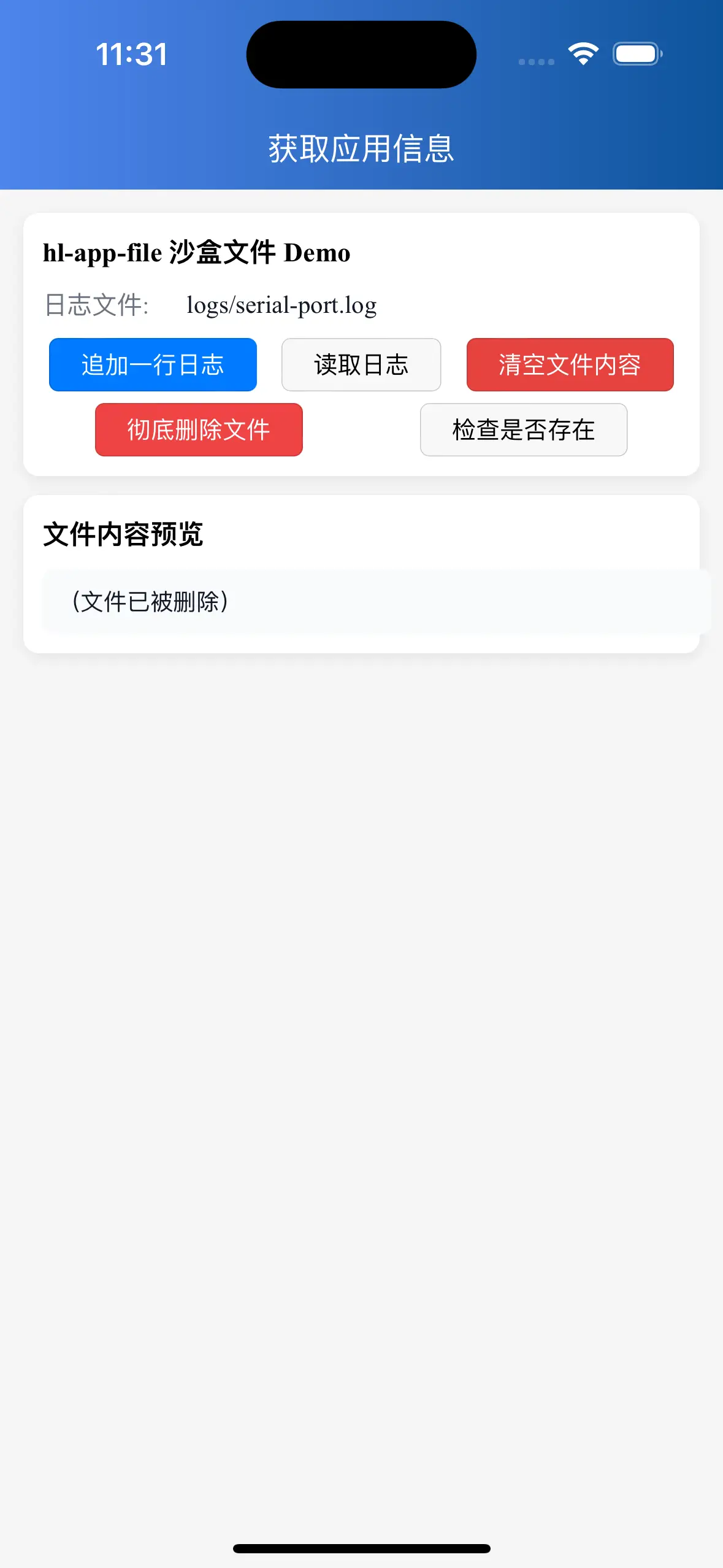The height and width of the screenshot is (1568, 723).
Task: Tap the 追加一行日志 button
Action: click(153, 364)
